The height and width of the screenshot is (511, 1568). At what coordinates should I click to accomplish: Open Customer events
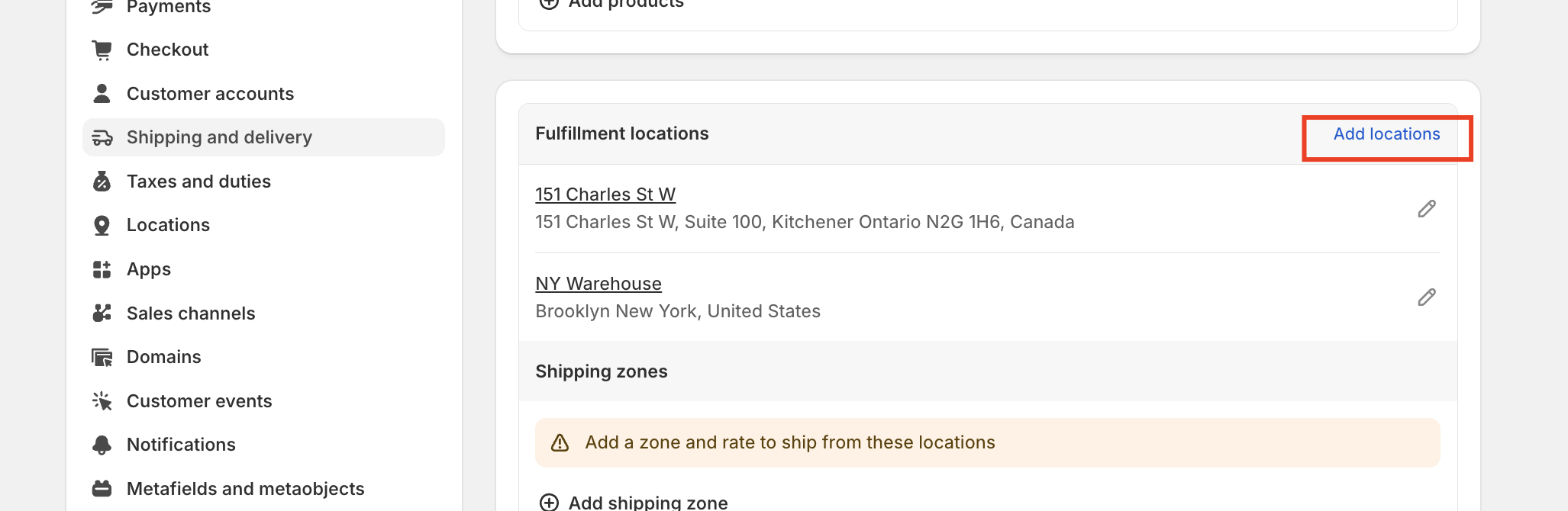click(199, 401)
